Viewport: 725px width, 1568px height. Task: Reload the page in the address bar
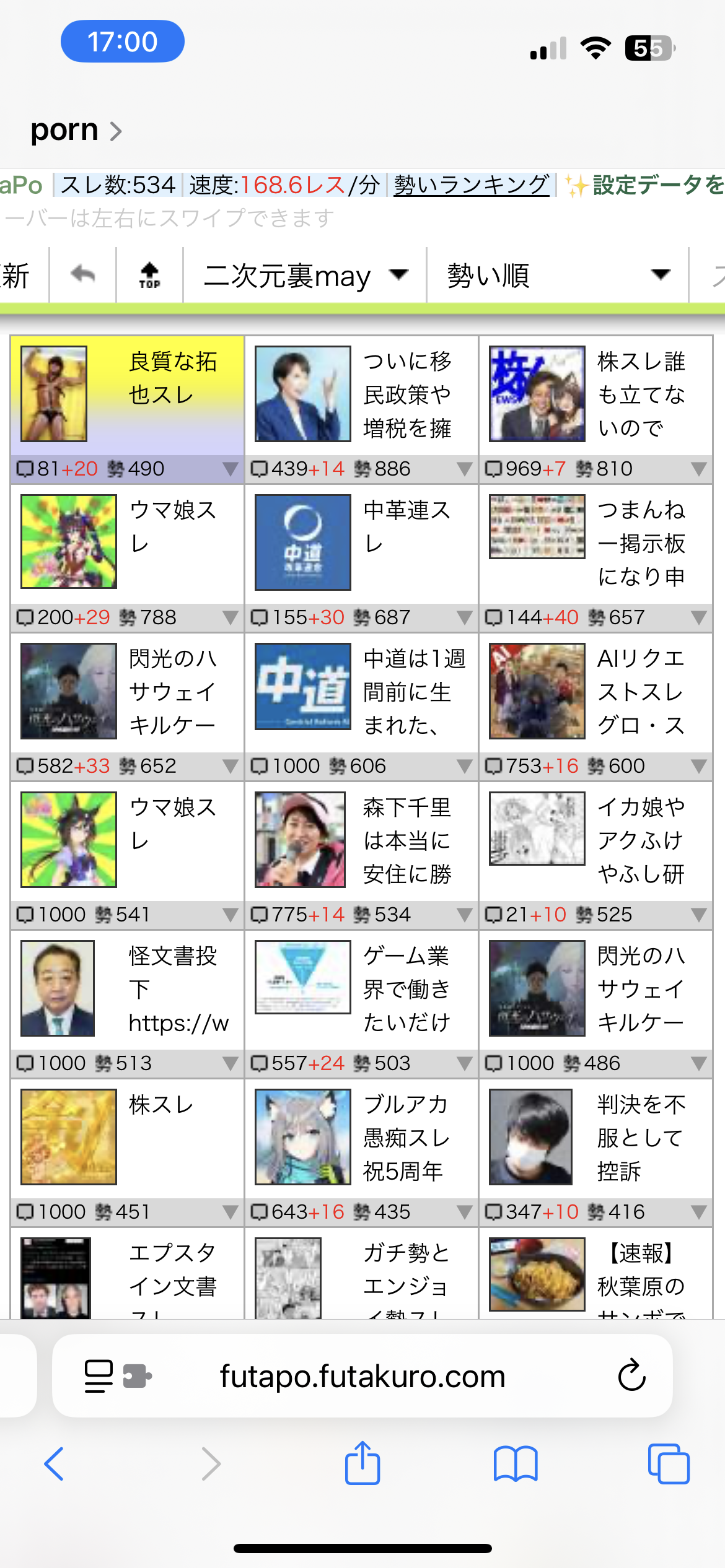(x=631, y=1376)
